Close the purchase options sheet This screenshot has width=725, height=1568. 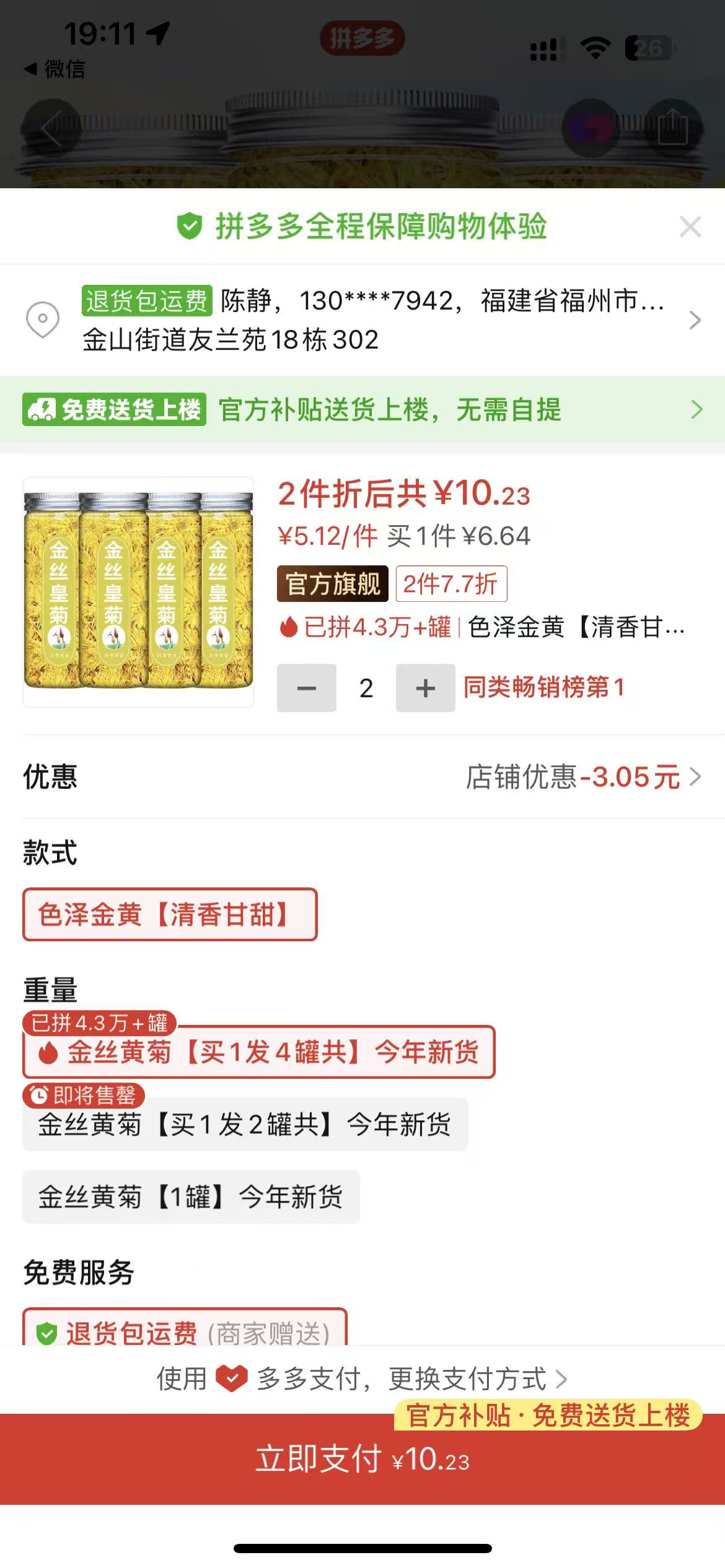coord(690,227)
